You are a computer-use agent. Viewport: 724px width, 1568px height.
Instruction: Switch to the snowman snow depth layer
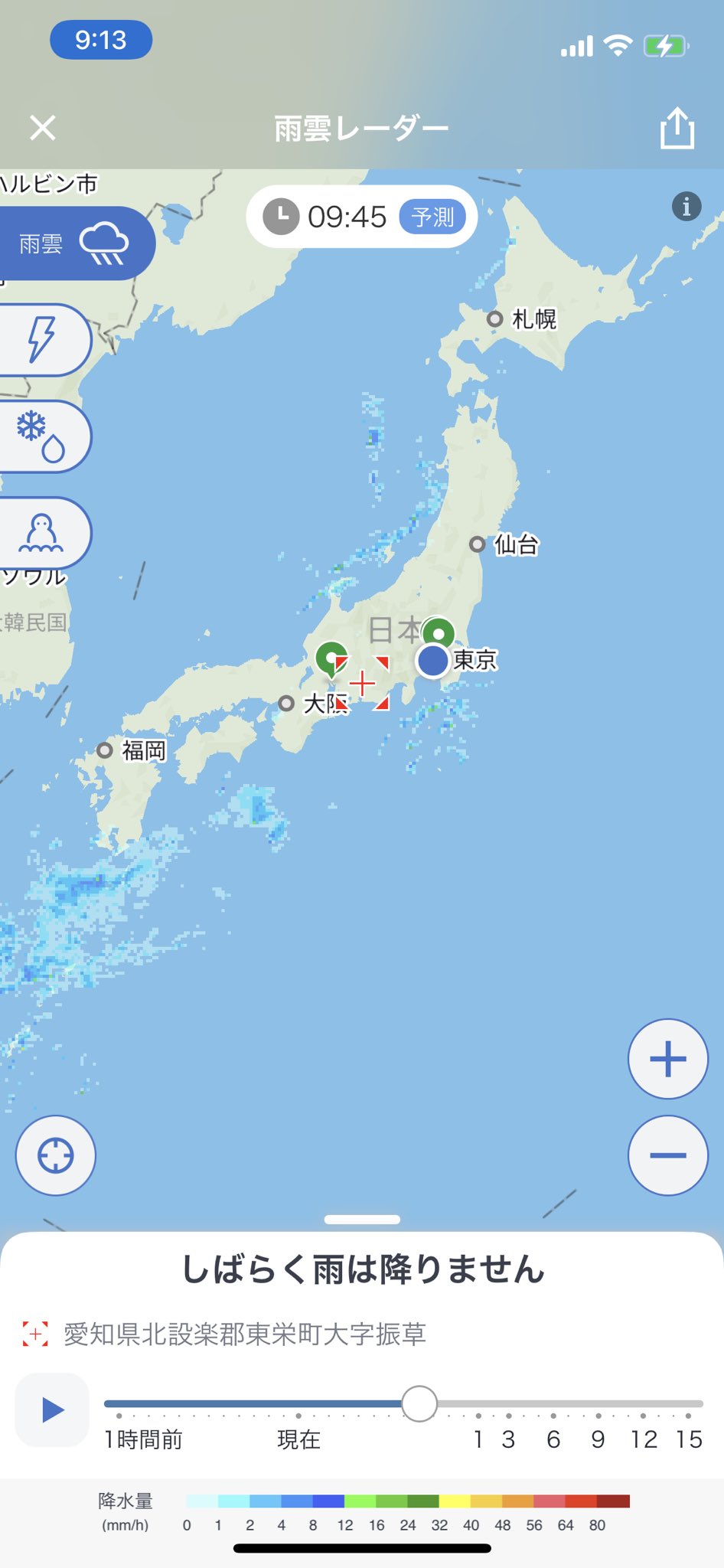44,533
